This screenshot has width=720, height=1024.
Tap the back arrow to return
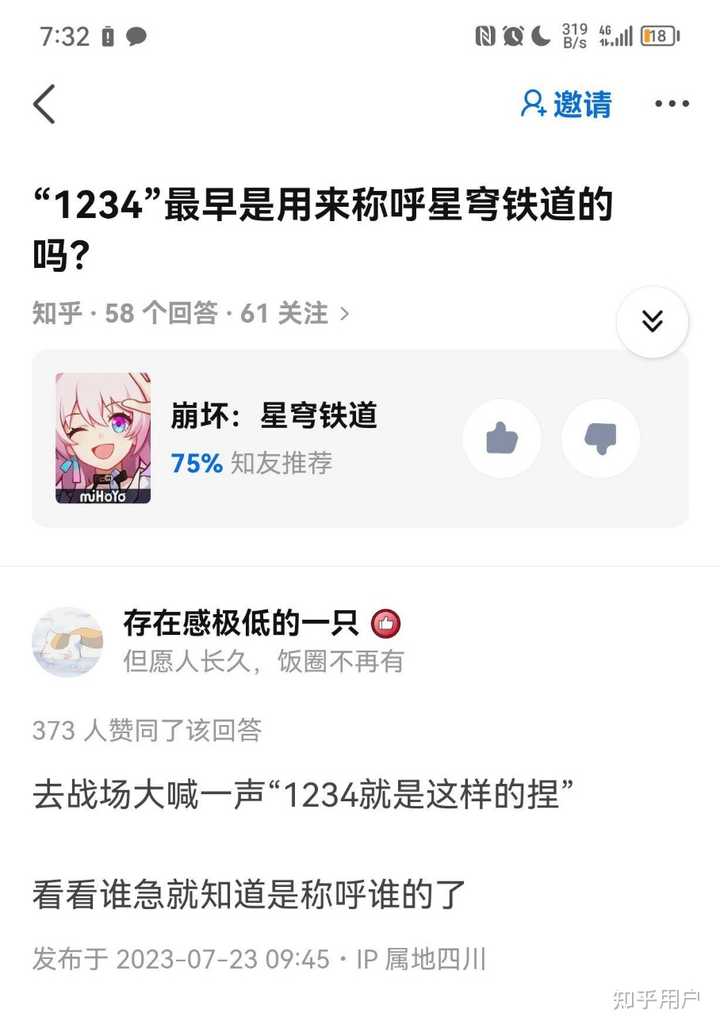coord(44,104)
